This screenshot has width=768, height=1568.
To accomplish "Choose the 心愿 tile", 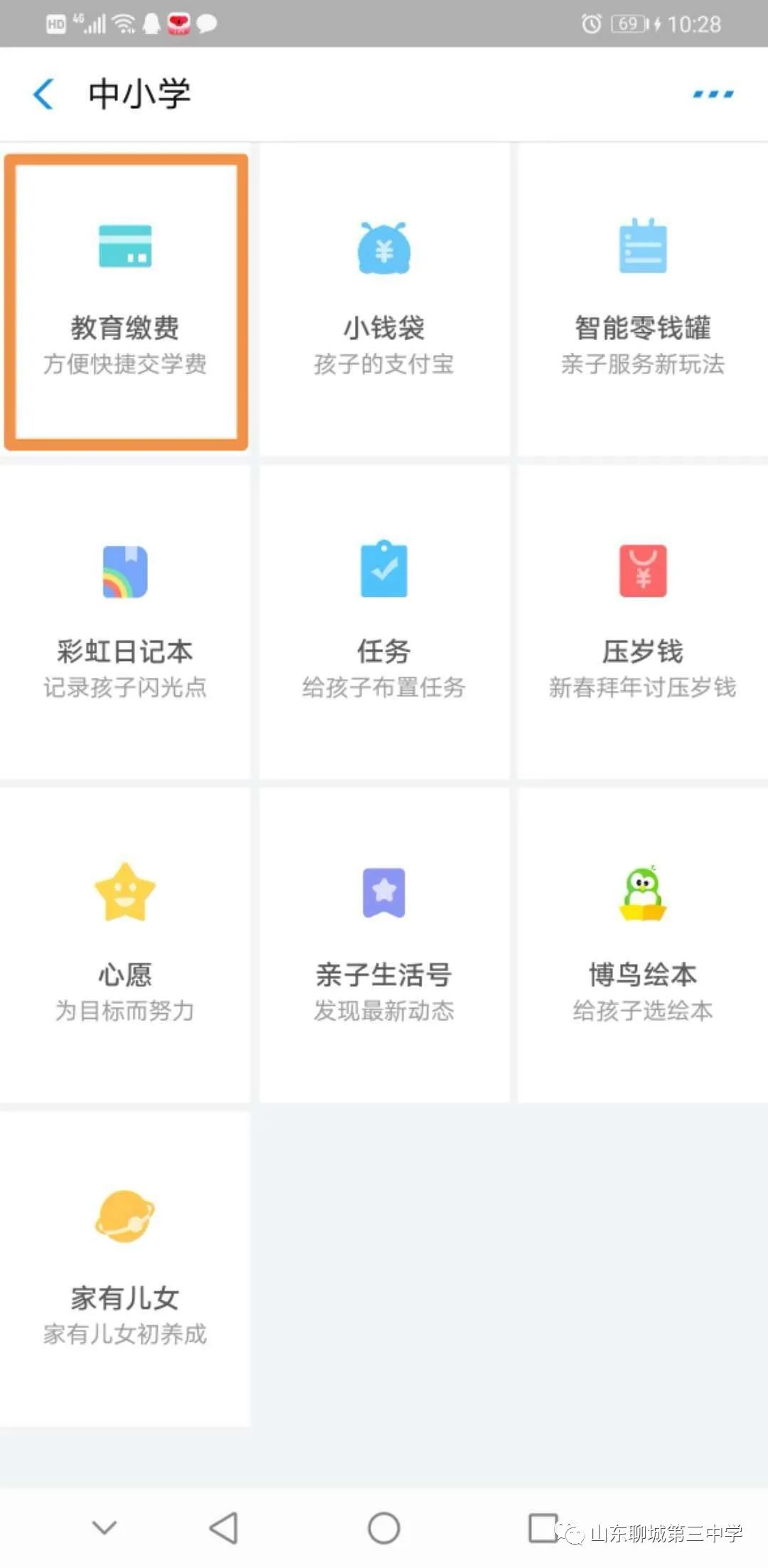I will coord(125,945).
